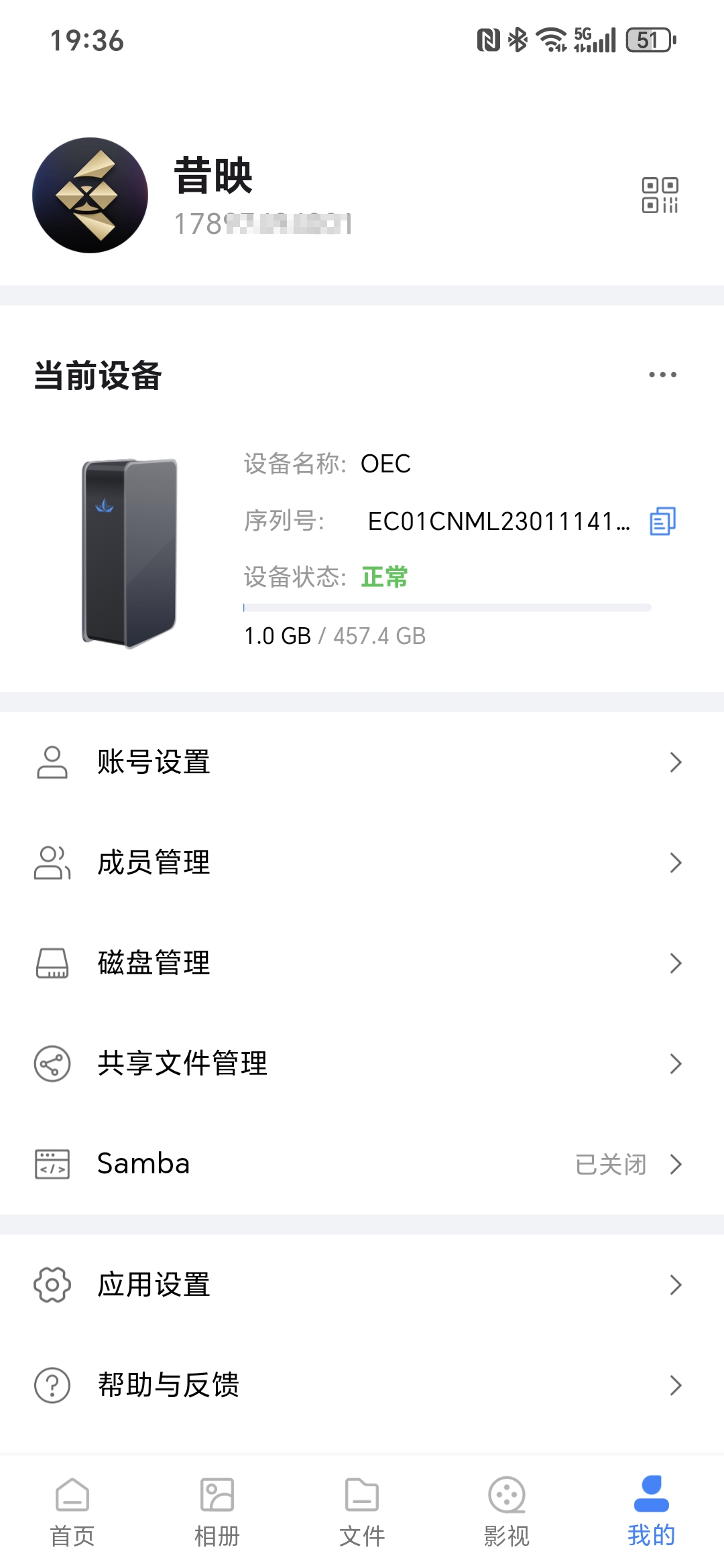Open 应用设置
Viewport: 724px width, 1568px height.
(x=362, y=1285)
